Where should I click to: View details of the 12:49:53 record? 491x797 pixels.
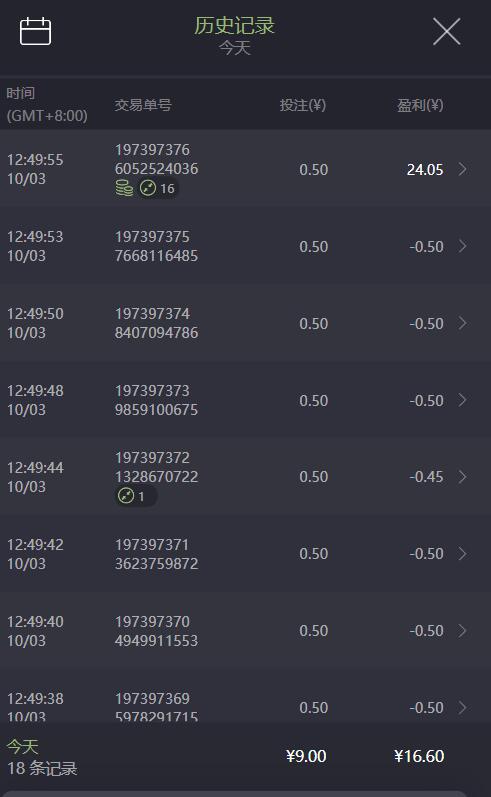[246, 246]
